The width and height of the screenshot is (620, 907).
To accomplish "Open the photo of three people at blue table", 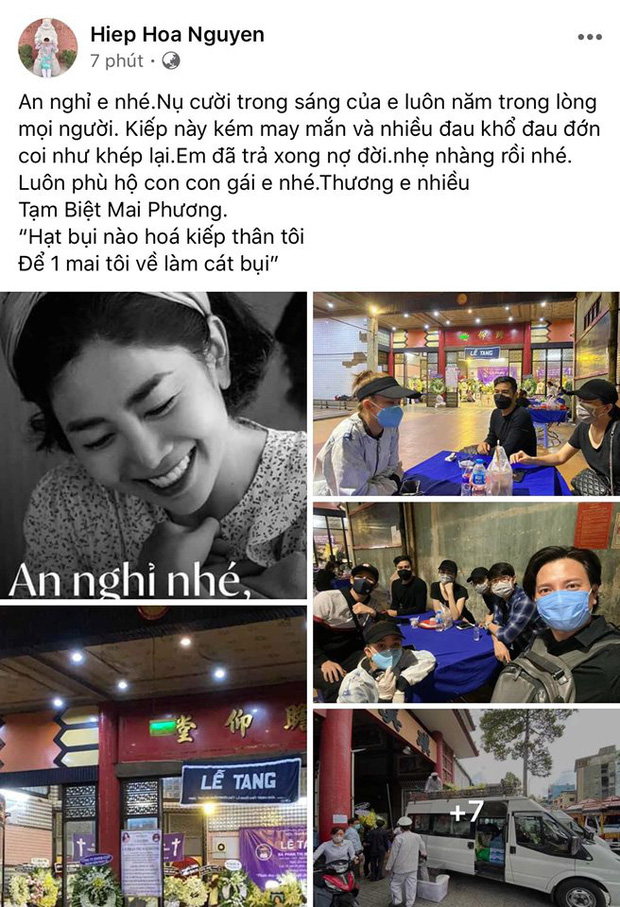I will pos(465,393).
